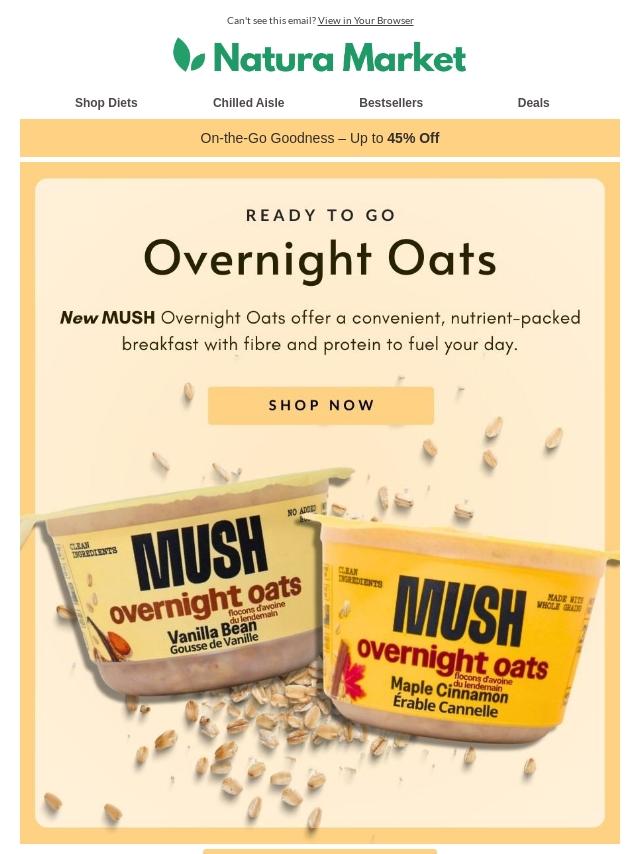
Task: Open the On-the-Go Goodness 45% Off banner
Action: [320, 138]
